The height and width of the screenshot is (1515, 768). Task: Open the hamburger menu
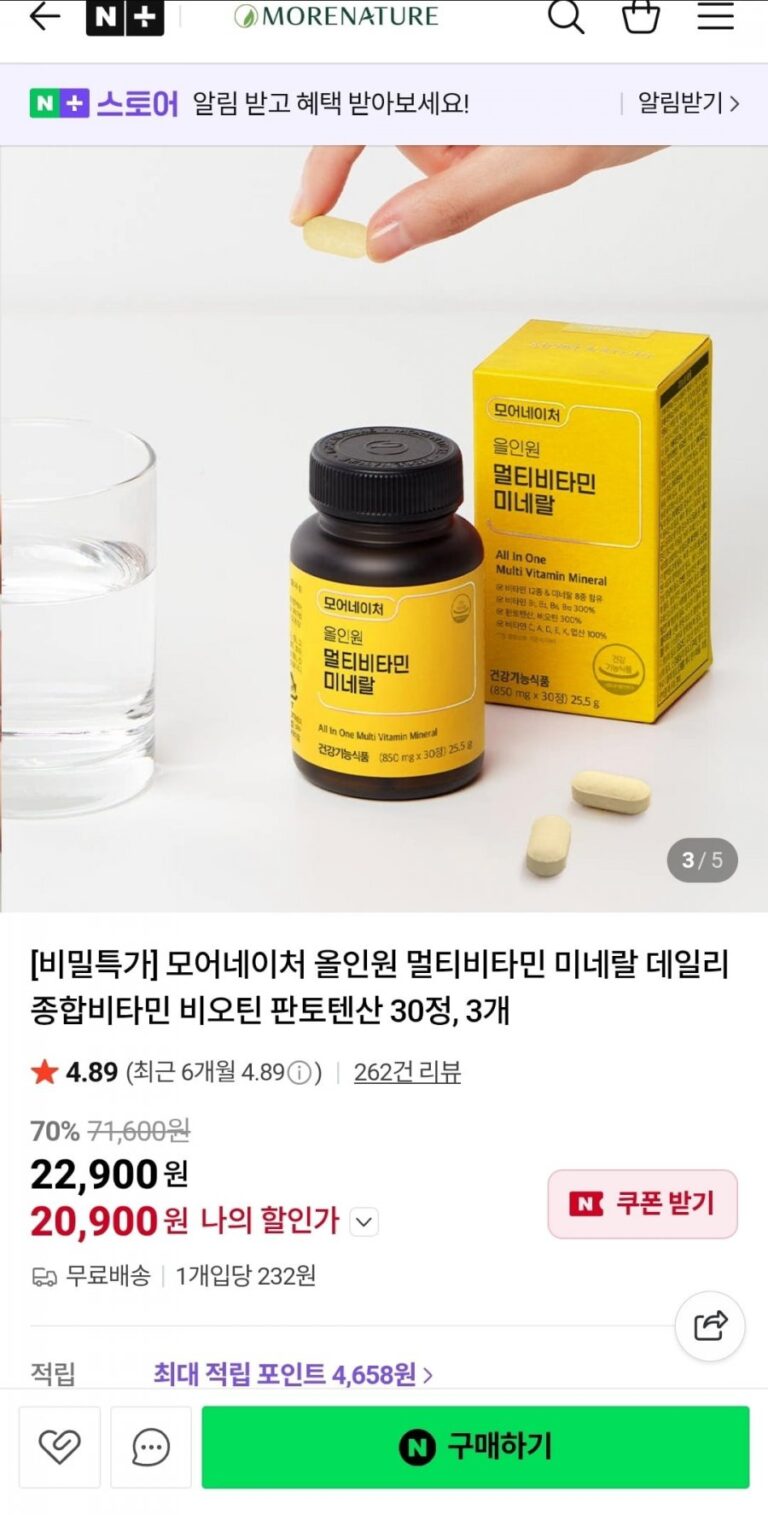coord(716,16)
